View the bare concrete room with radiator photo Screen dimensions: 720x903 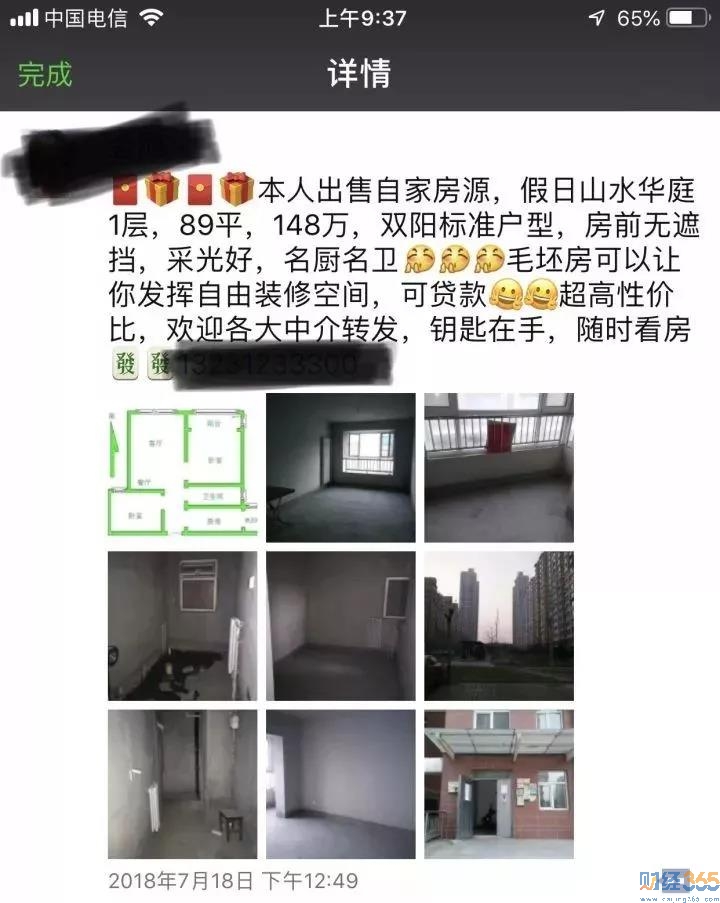pos(340,626)
